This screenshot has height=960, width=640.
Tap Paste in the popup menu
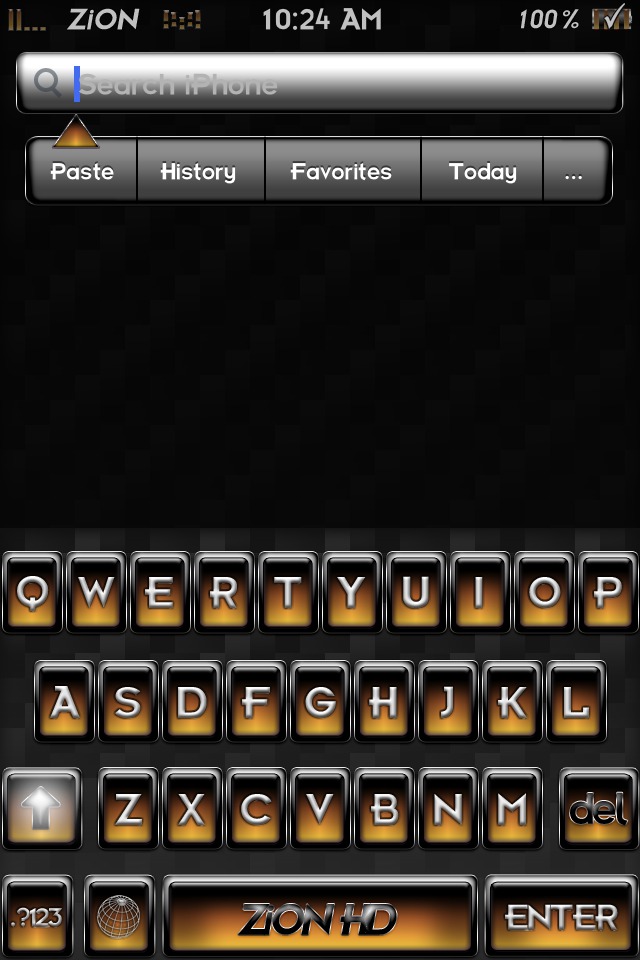82,171
